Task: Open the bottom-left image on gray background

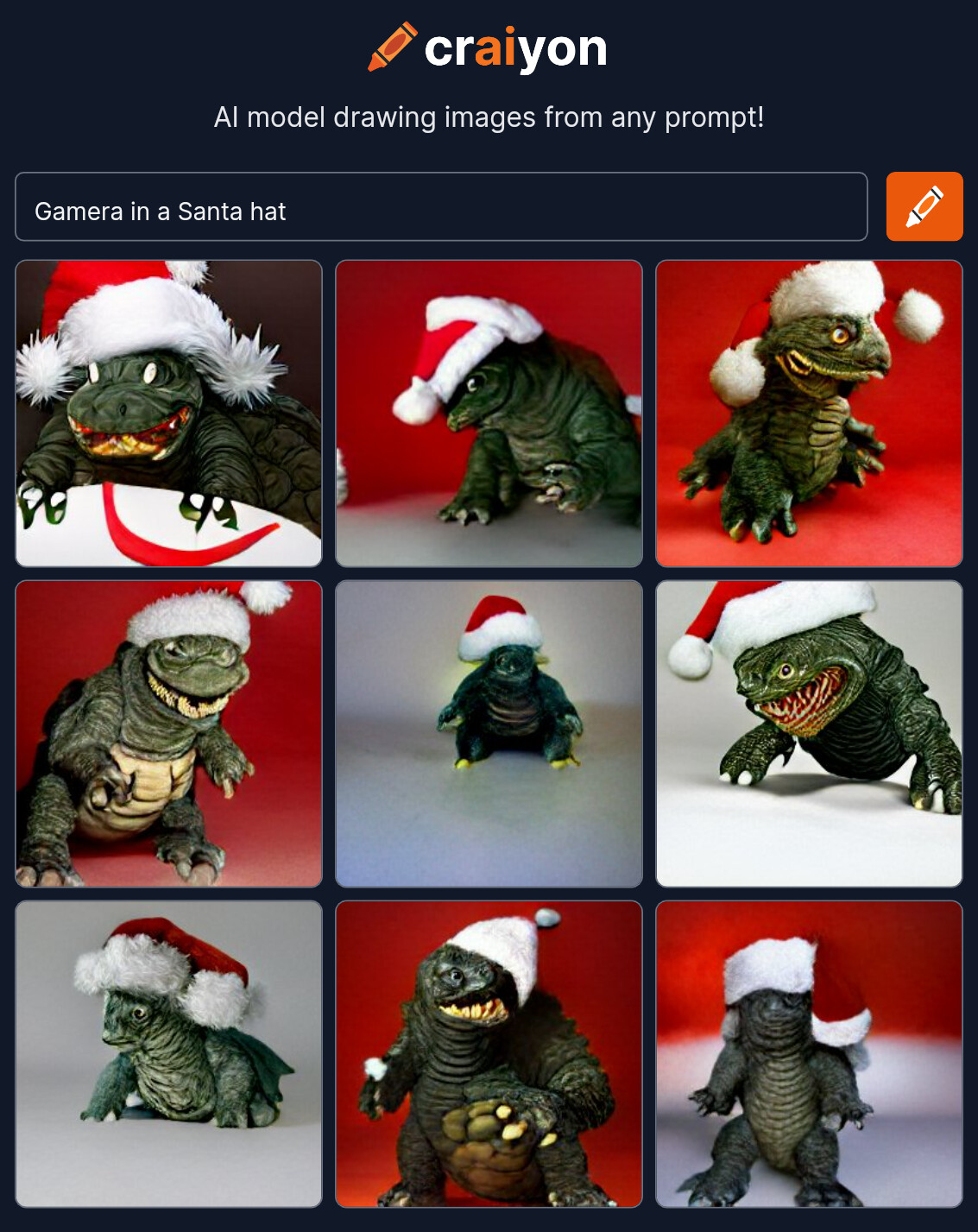Action: [168, 1054]
